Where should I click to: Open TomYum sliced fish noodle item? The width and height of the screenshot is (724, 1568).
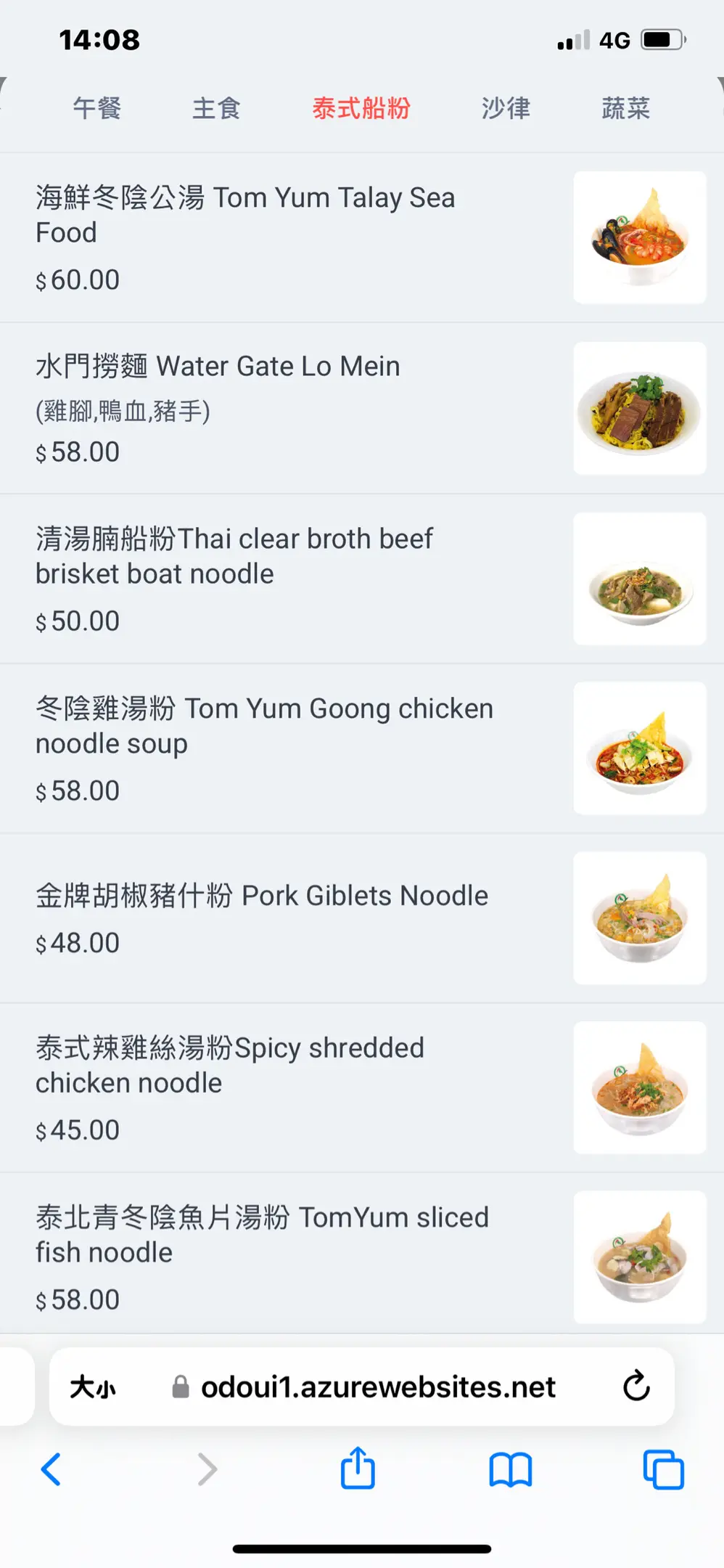pos(262,1234)
